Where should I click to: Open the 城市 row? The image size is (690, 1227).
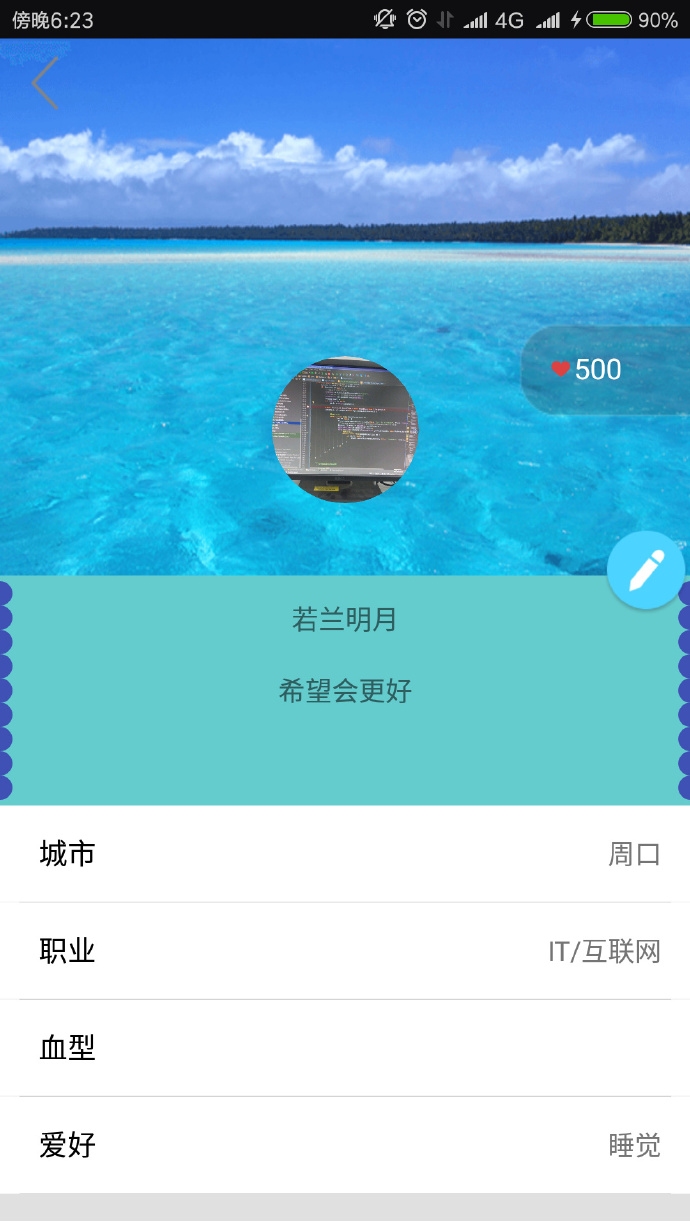coord(345,854)
